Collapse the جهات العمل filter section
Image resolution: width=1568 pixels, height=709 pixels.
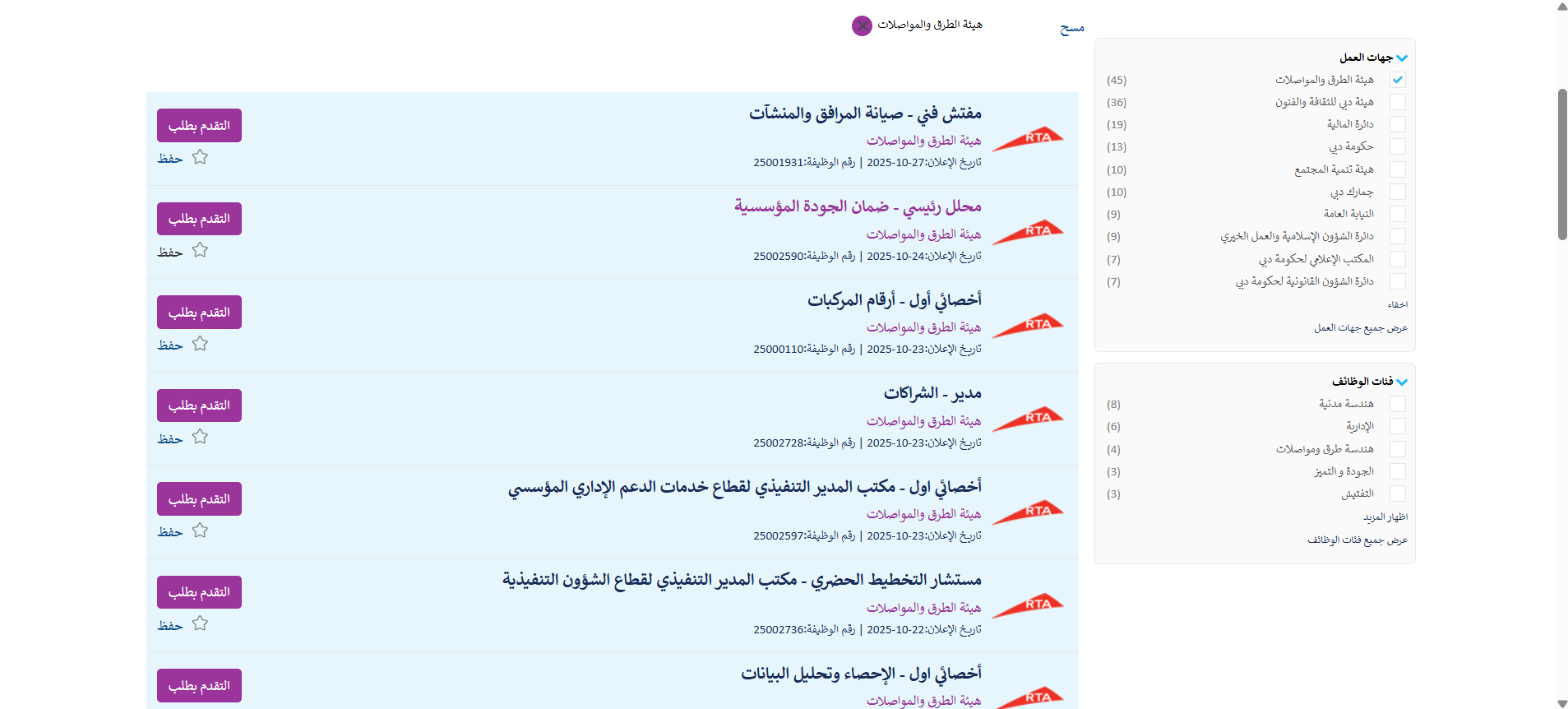(1402, 58)
